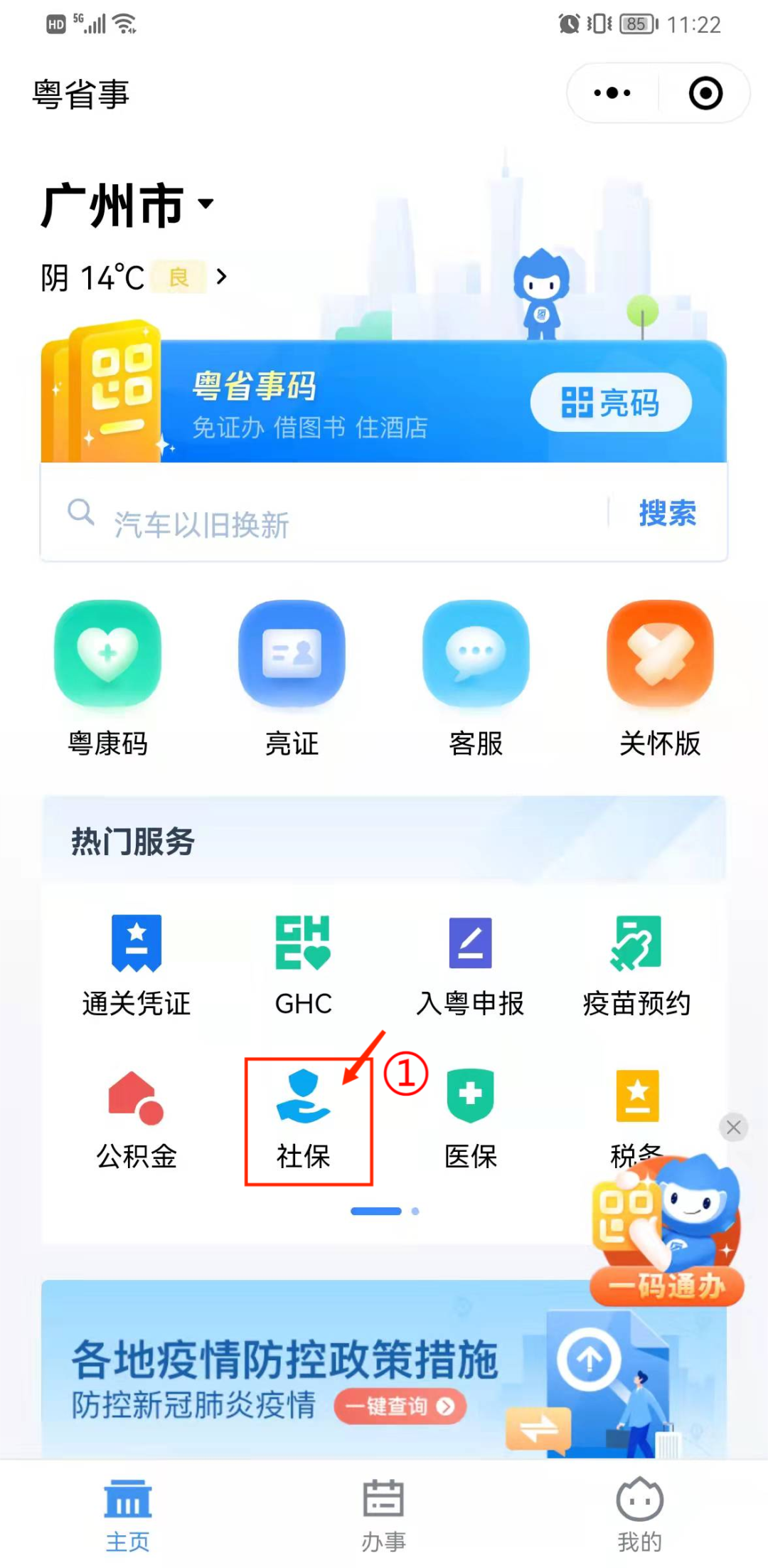Open the GHC service
Screen dimensions: 768x1568
[304, 965]
